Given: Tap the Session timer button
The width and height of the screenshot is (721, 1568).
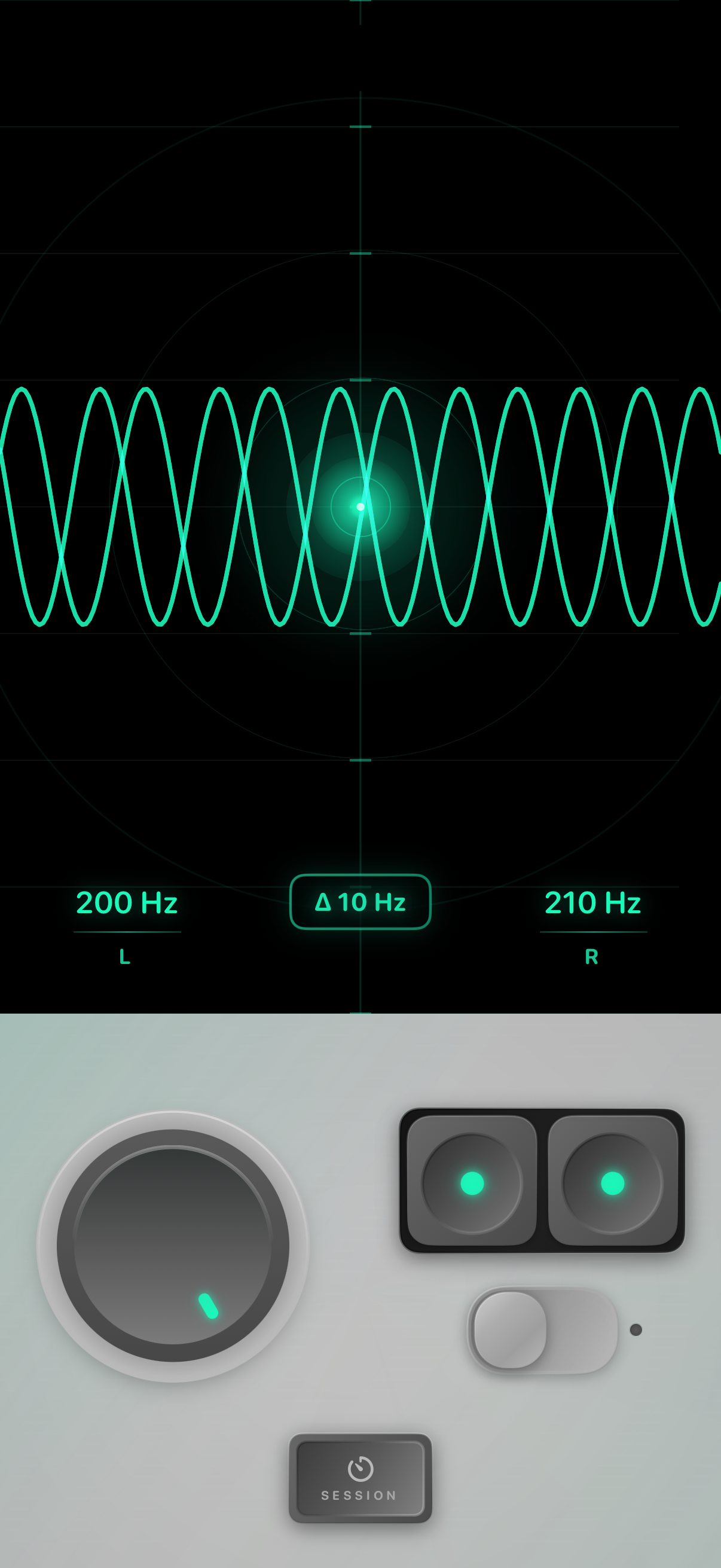Looking at the screenshot, I should coord(360,1477).
